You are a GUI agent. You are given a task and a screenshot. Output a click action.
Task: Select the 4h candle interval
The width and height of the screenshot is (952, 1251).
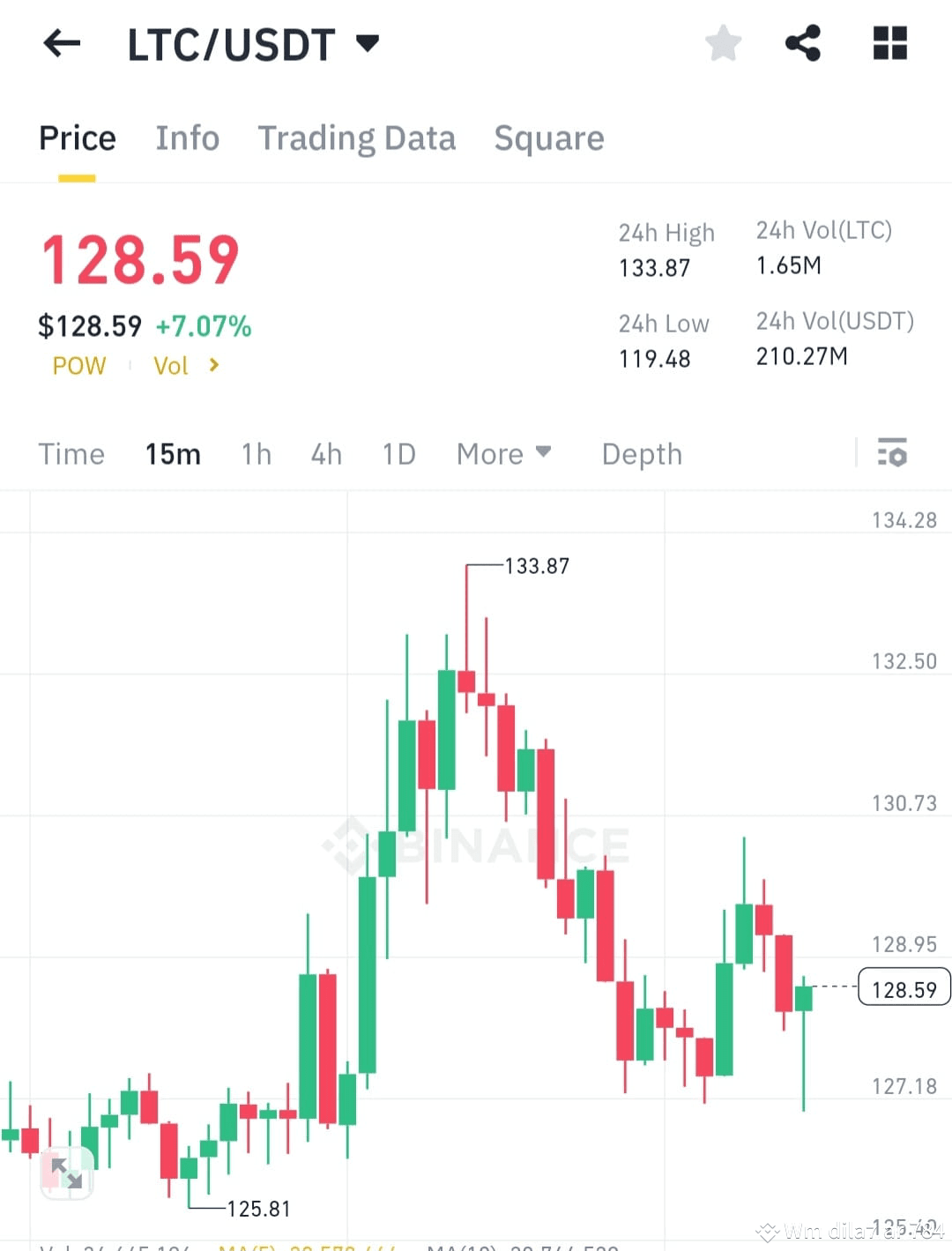pyautogui.click(x=325, y=454)
